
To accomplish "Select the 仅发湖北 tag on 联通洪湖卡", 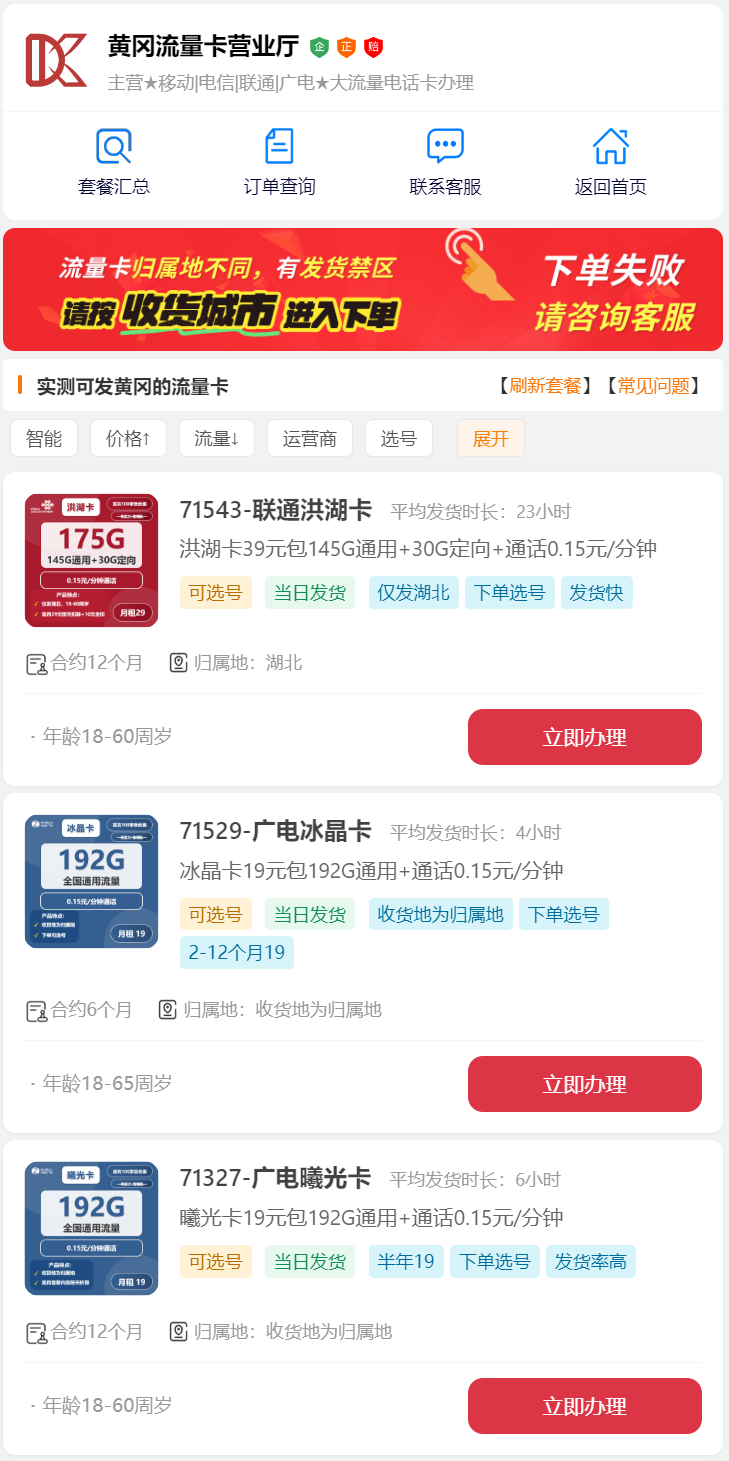I will point(413,592).
